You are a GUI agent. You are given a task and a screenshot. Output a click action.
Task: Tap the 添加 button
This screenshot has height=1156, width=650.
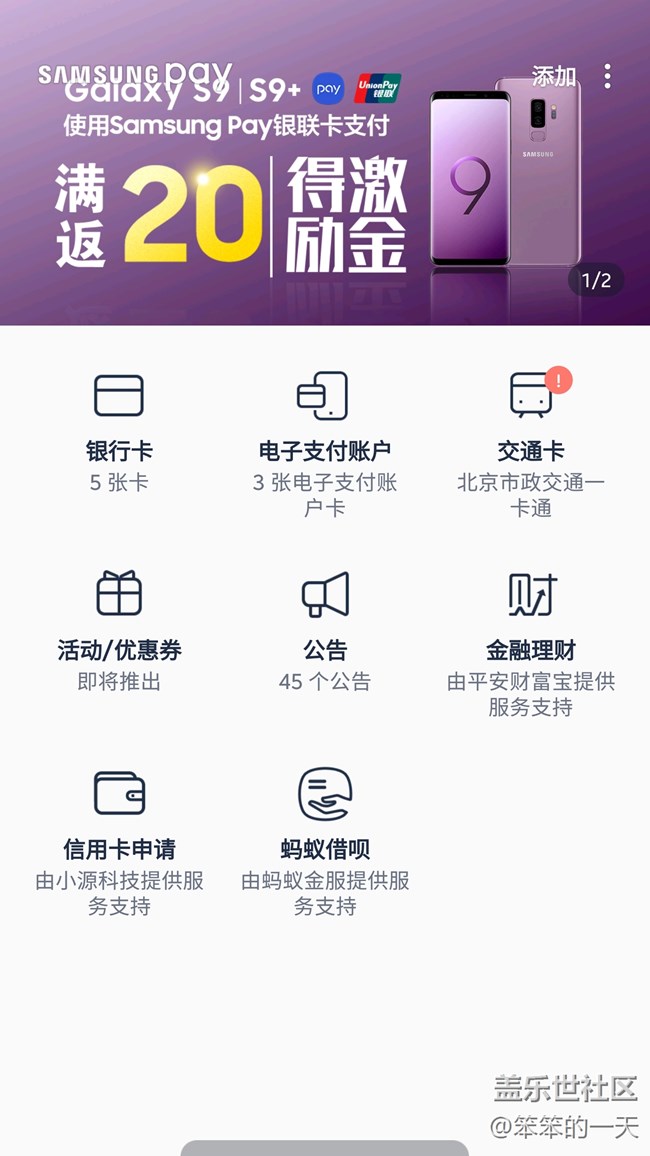click(553, 76)
